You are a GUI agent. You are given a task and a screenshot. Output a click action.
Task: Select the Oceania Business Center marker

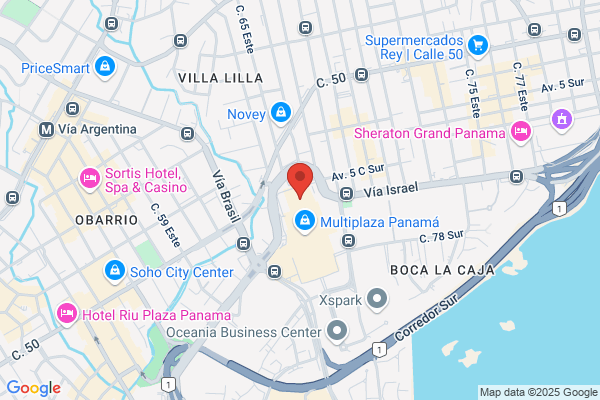[x=337, y=331]
